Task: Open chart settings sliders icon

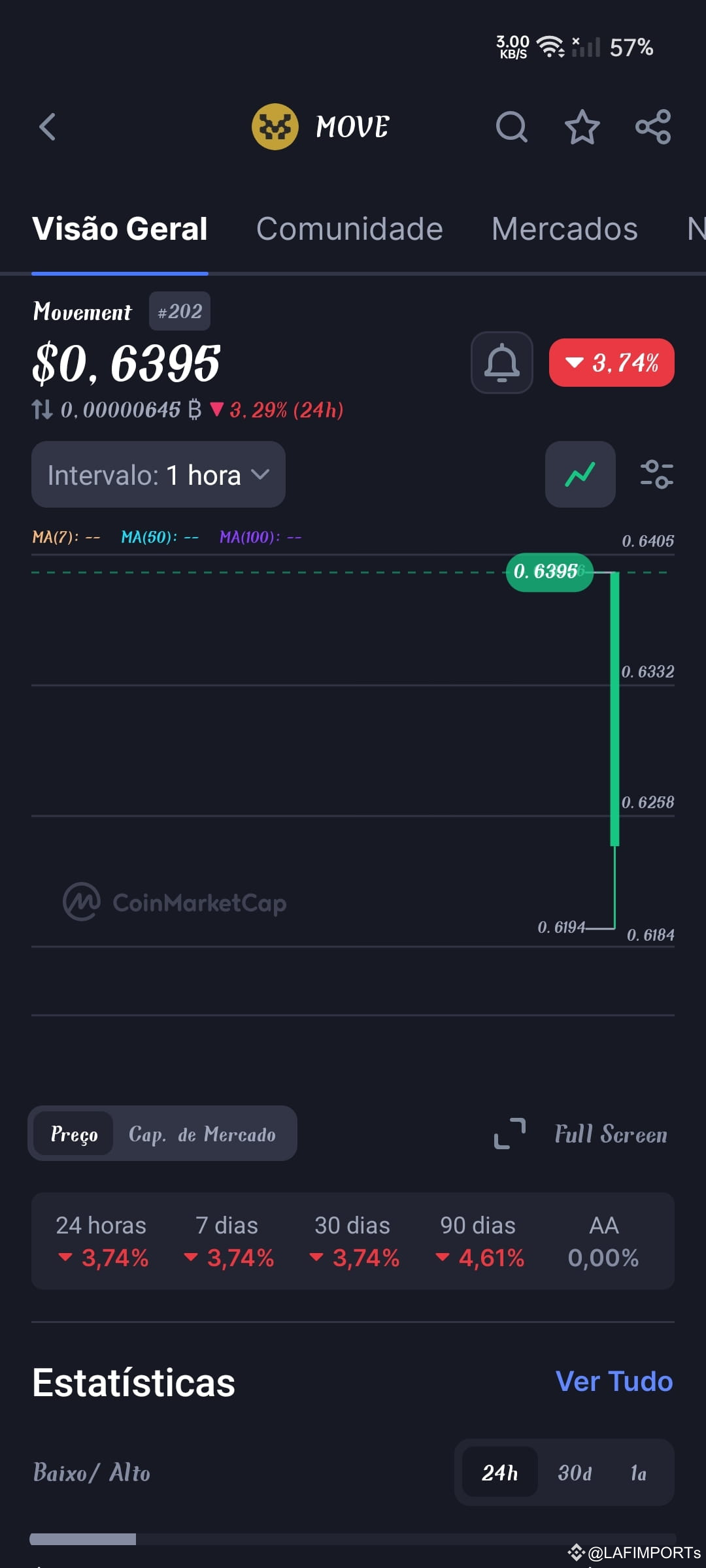Action: [x=656, y=475]
